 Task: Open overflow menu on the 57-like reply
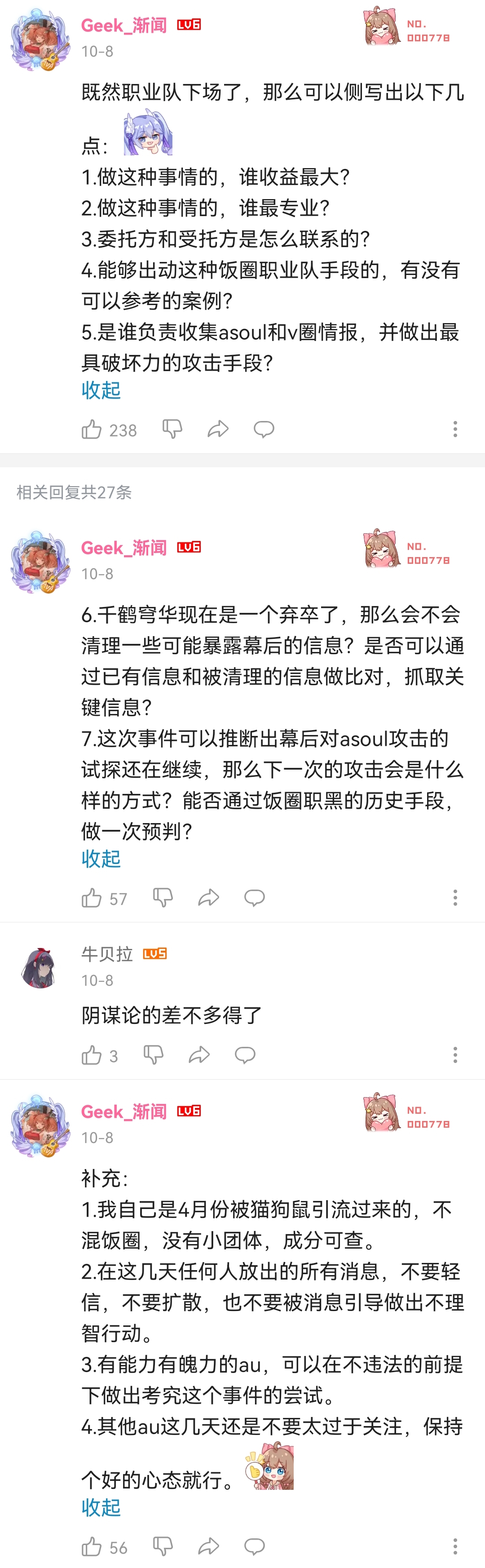click(x=454, y=898)
